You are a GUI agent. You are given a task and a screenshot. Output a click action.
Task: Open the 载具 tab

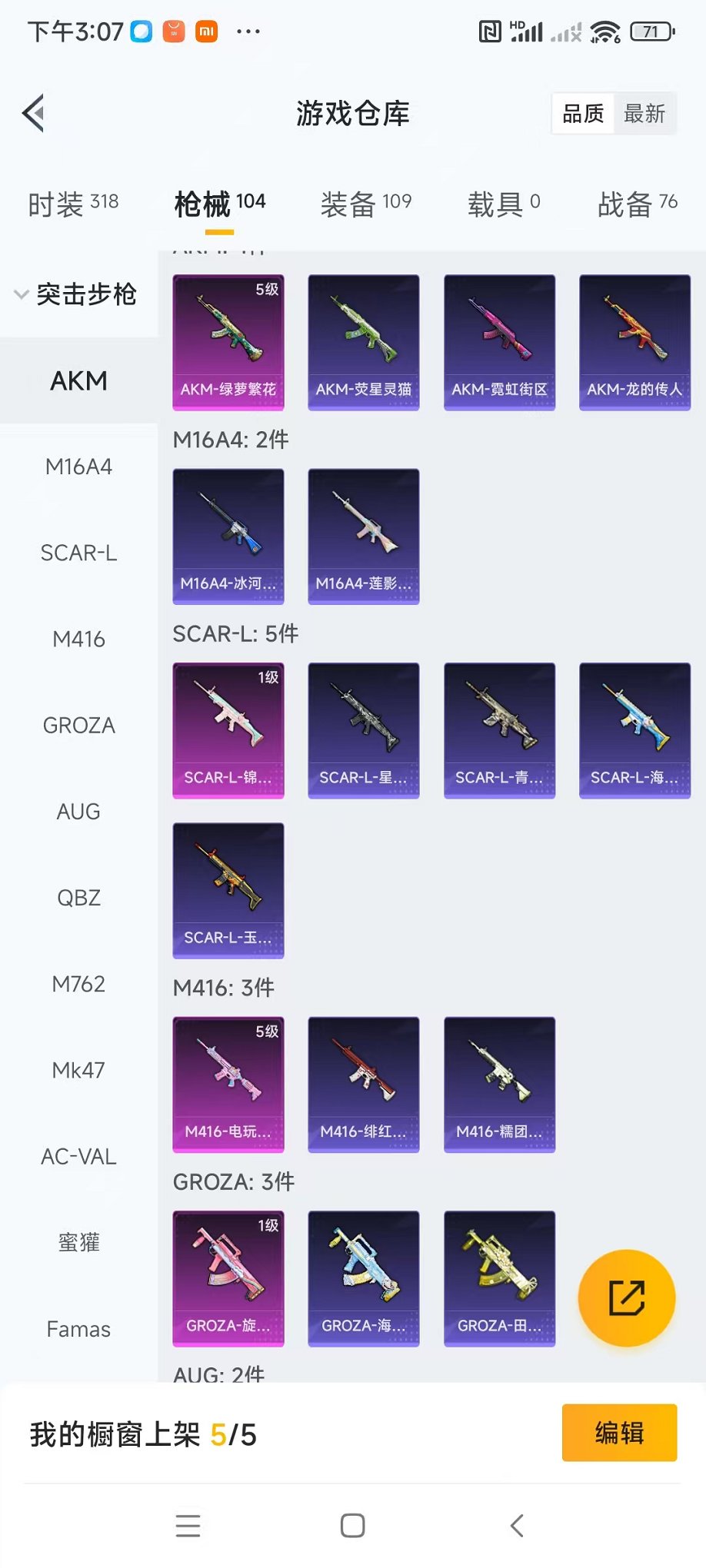[x=504, y=204]
